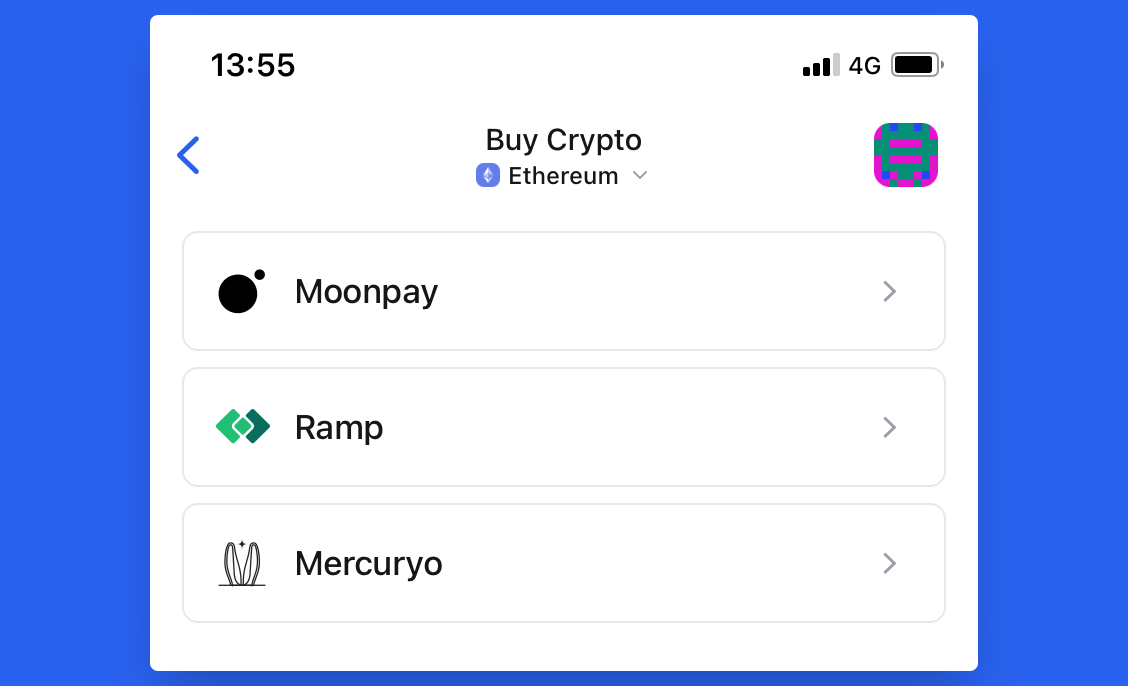The height and width of the screenshot is (686, 1128).
Task: Select Moonpay as the provider
Action: pos(563,291)
